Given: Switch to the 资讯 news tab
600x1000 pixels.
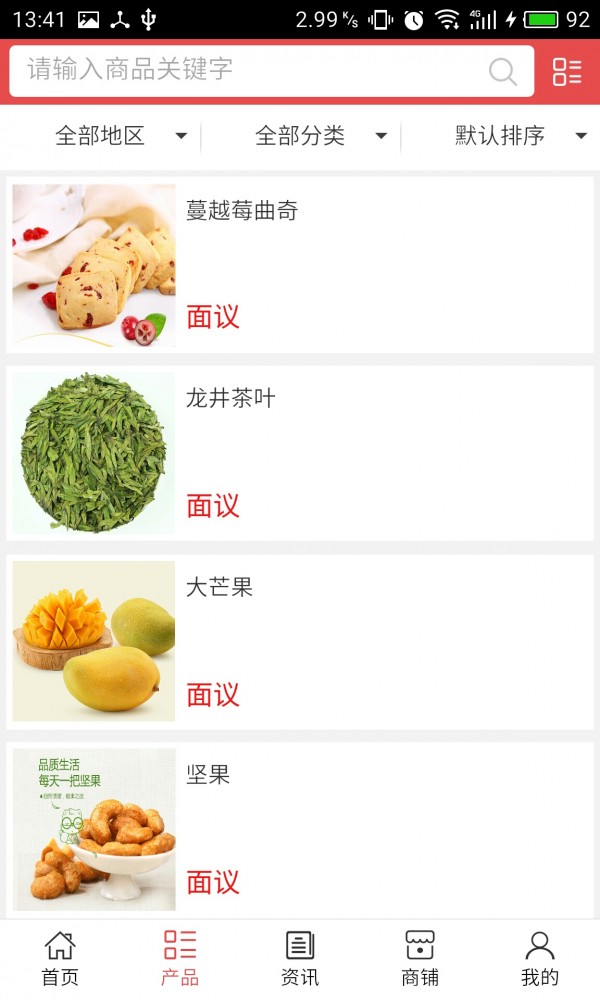Looking at the screenshot, I should (300, 958).
